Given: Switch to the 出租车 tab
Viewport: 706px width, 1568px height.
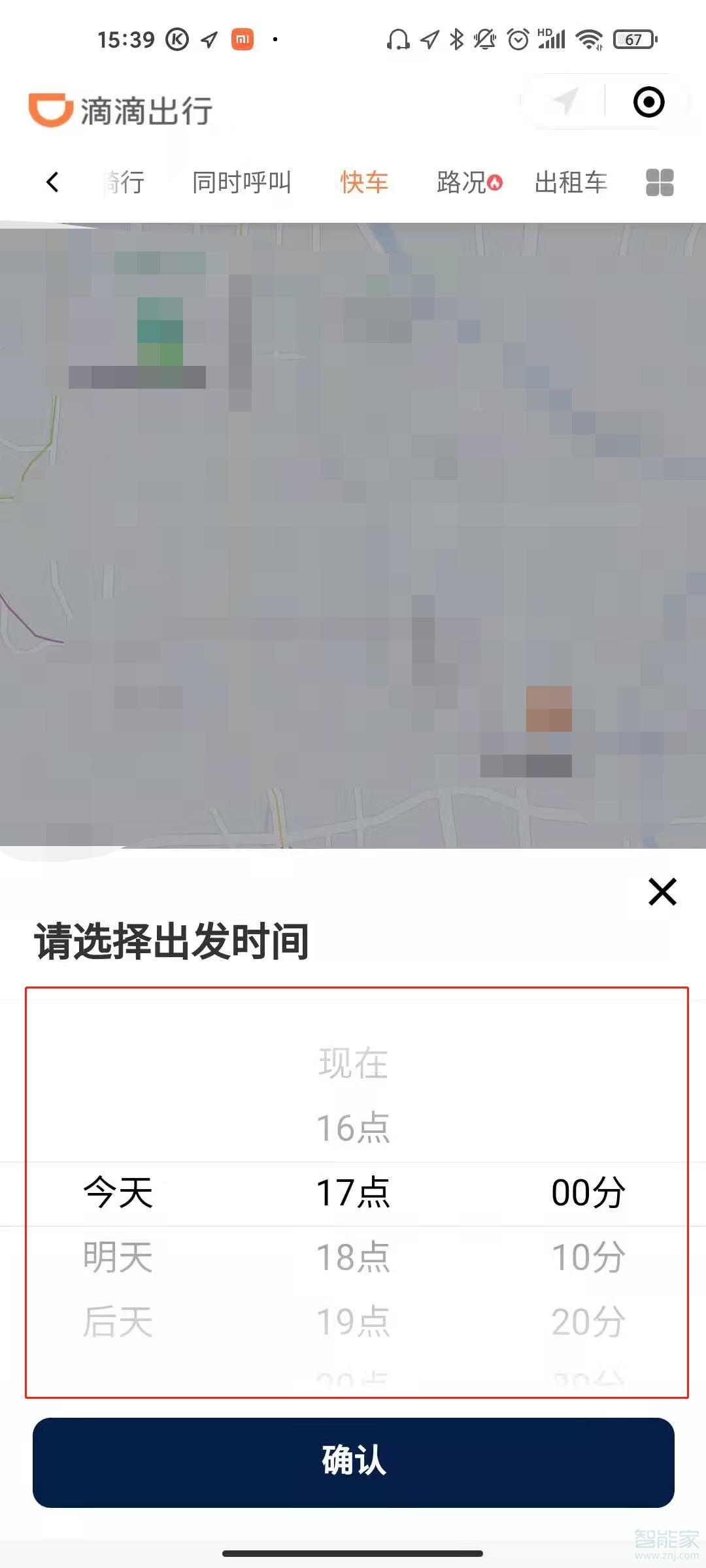Looking at the screenshot, I should 571,183.
